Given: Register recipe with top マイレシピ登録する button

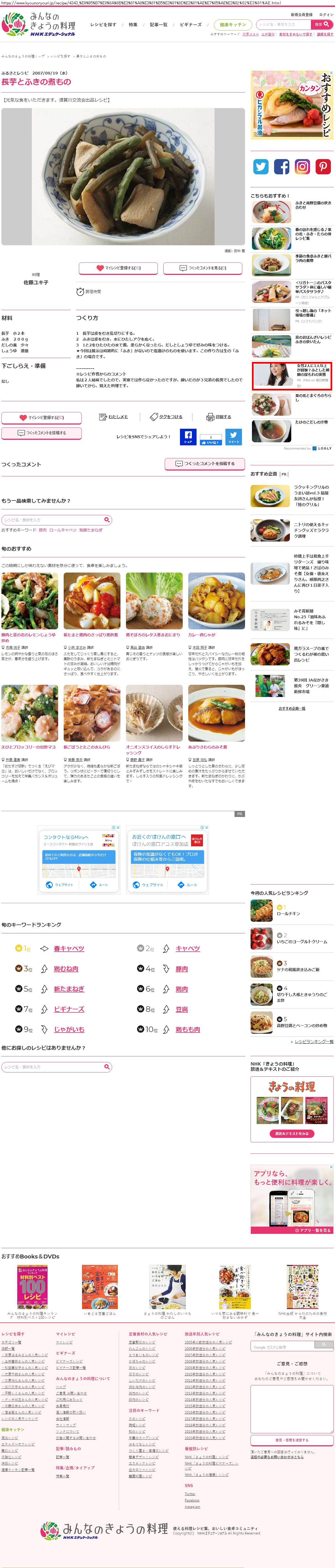Looking at the screenshot, I should pos(118,268).
